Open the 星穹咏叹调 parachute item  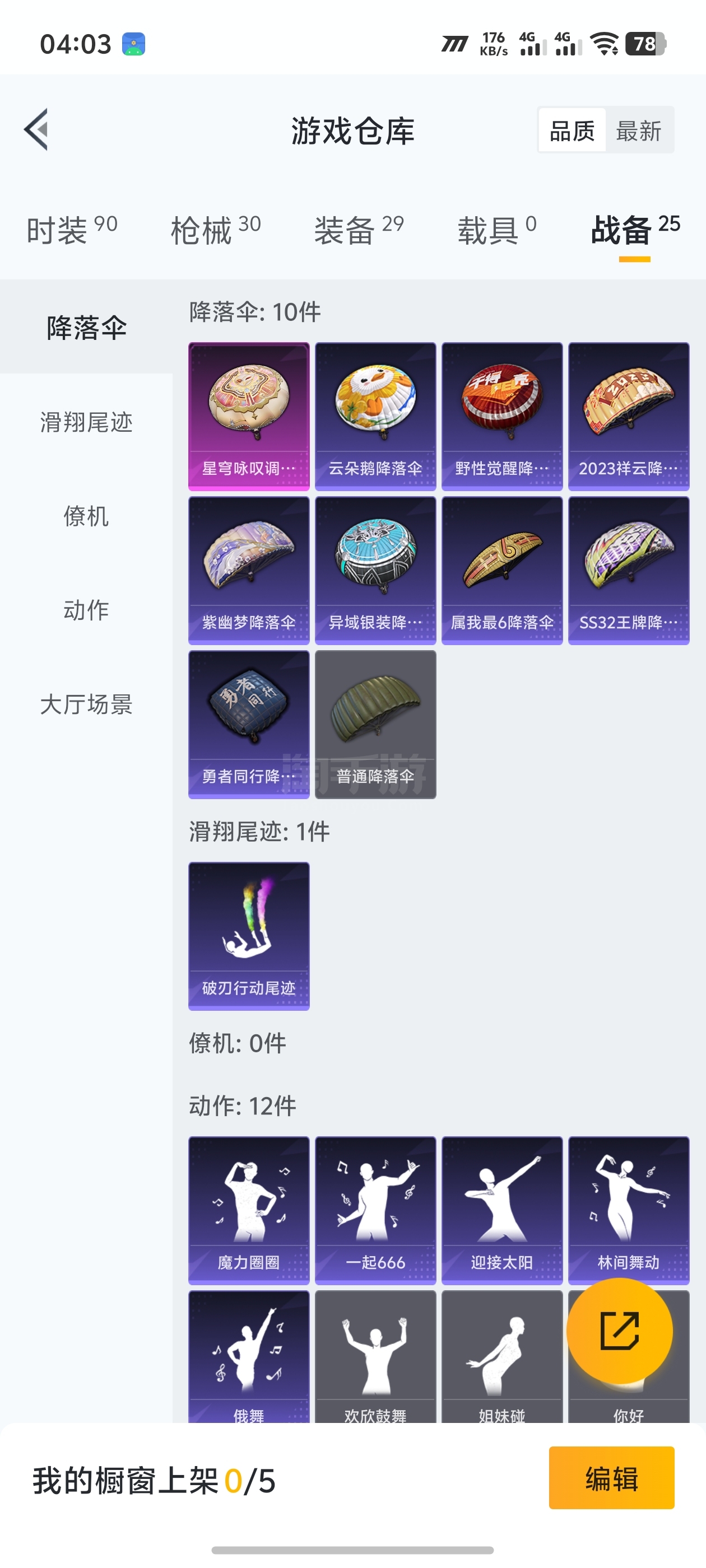click(x=249, y=416)
